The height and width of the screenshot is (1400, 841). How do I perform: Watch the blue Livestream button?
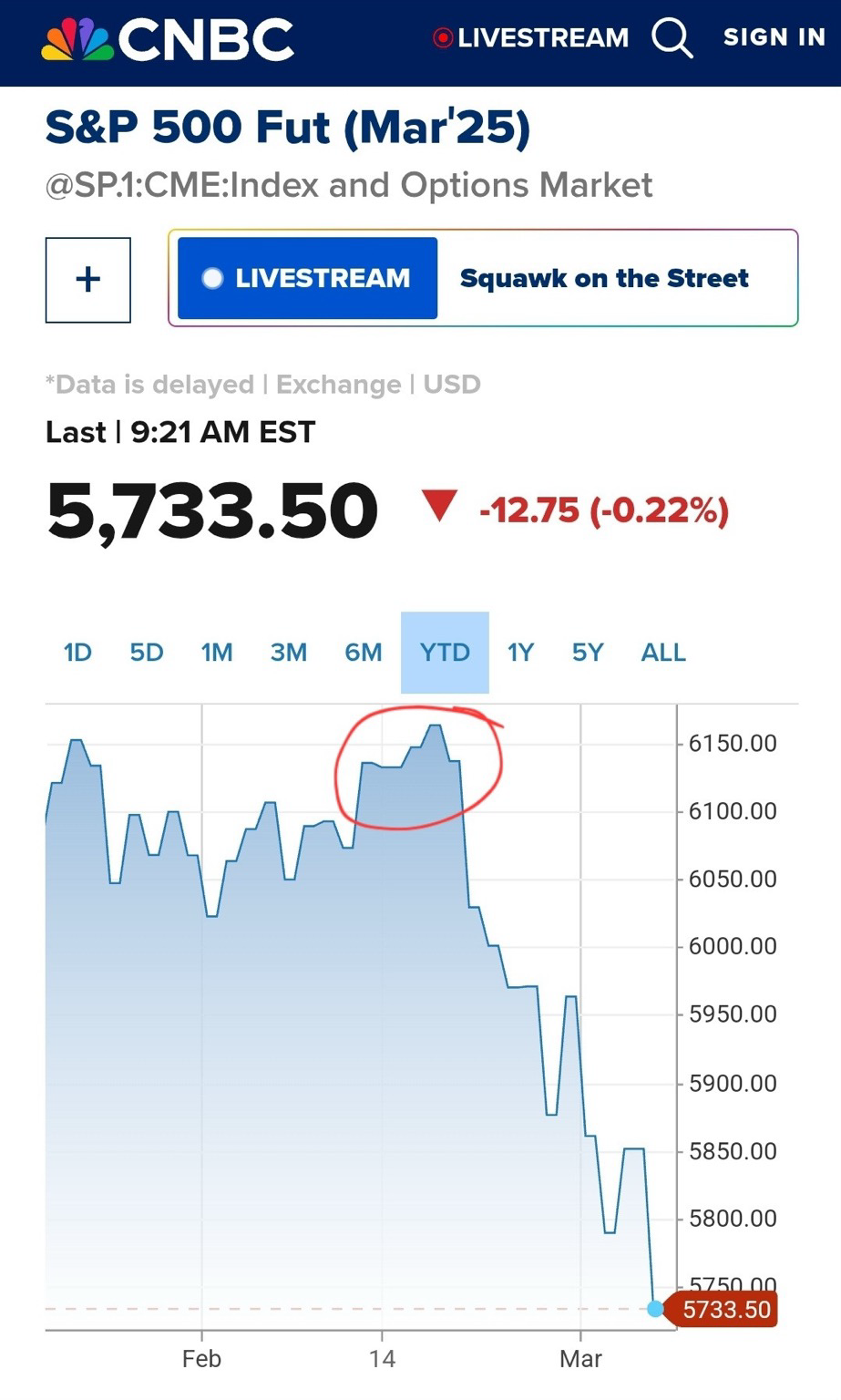[x=307, y=278]
